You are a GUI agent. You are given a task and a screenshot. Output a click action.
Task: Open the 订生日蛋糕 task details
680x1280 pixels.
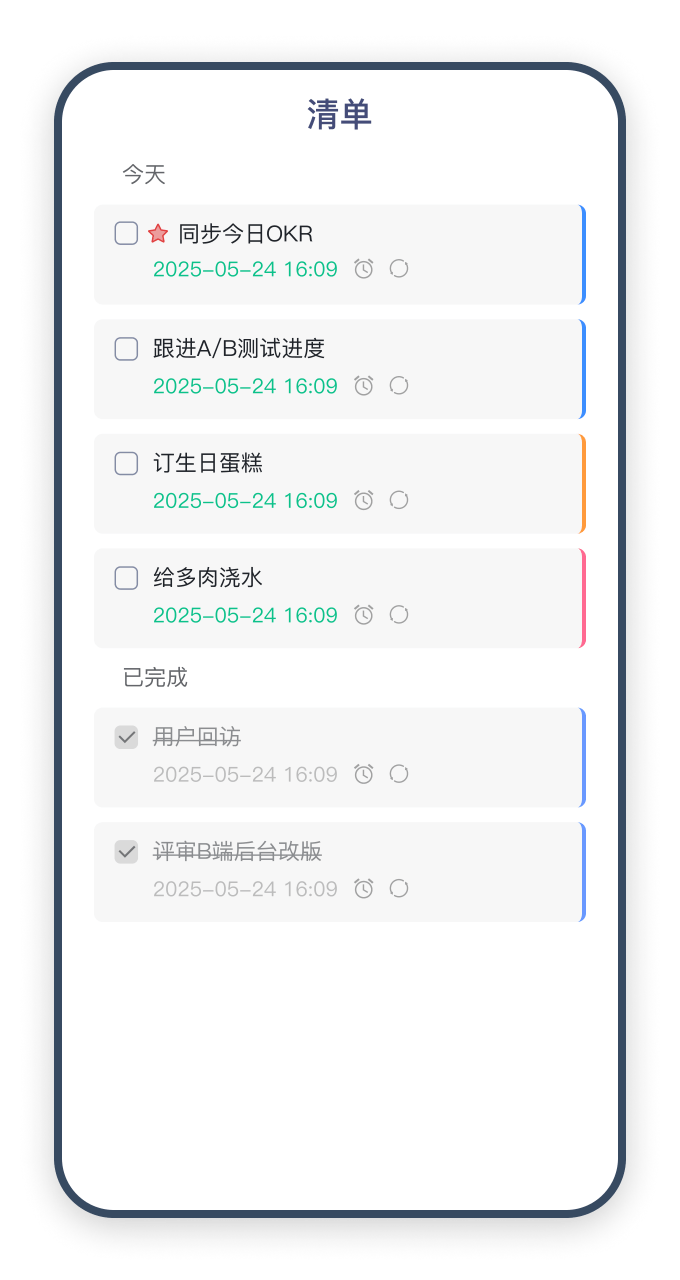click(340, 483)
